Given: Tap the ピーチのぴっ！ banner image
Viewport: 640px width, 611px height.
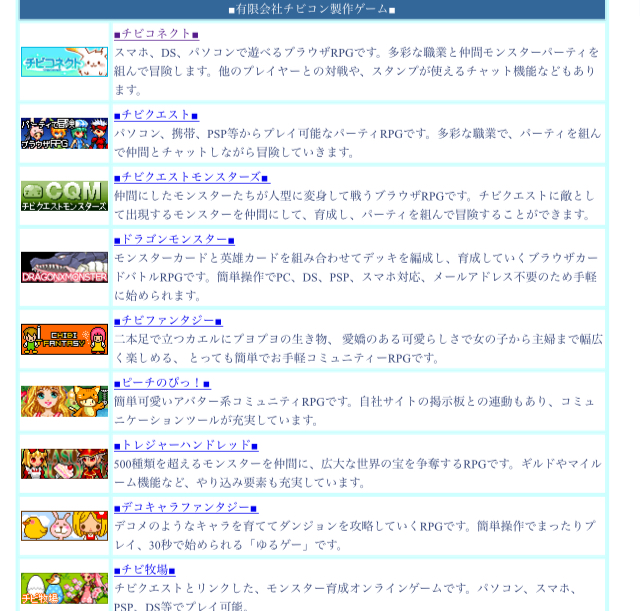Looking at the screenshot, I should point(64,401).
